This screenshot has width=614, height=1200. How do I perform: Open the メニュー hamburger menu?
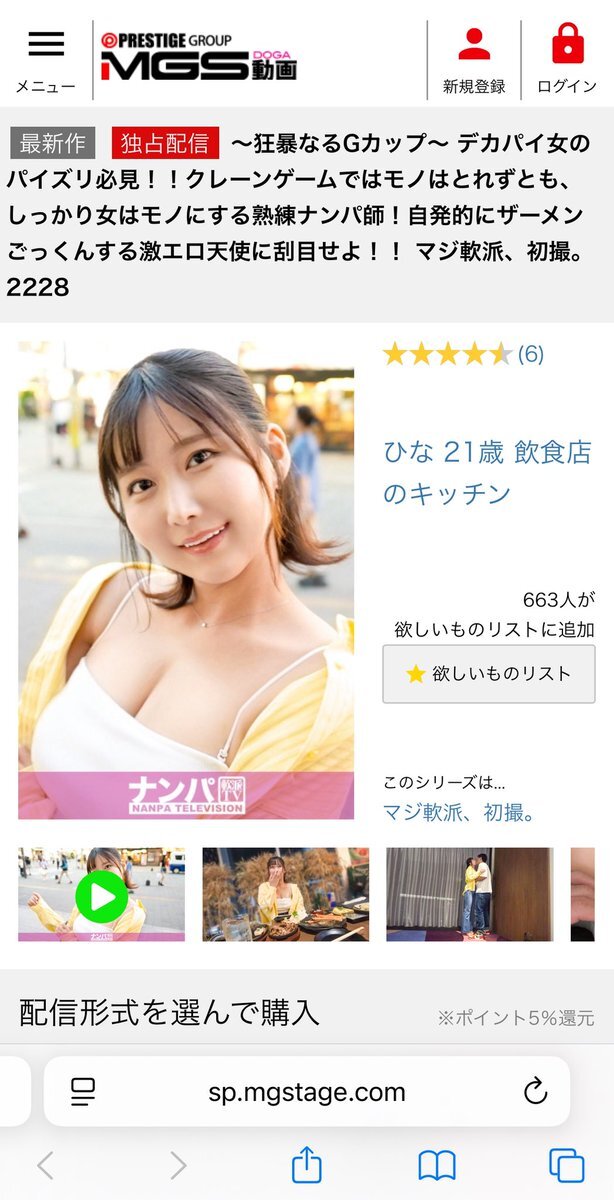(46, 56)
